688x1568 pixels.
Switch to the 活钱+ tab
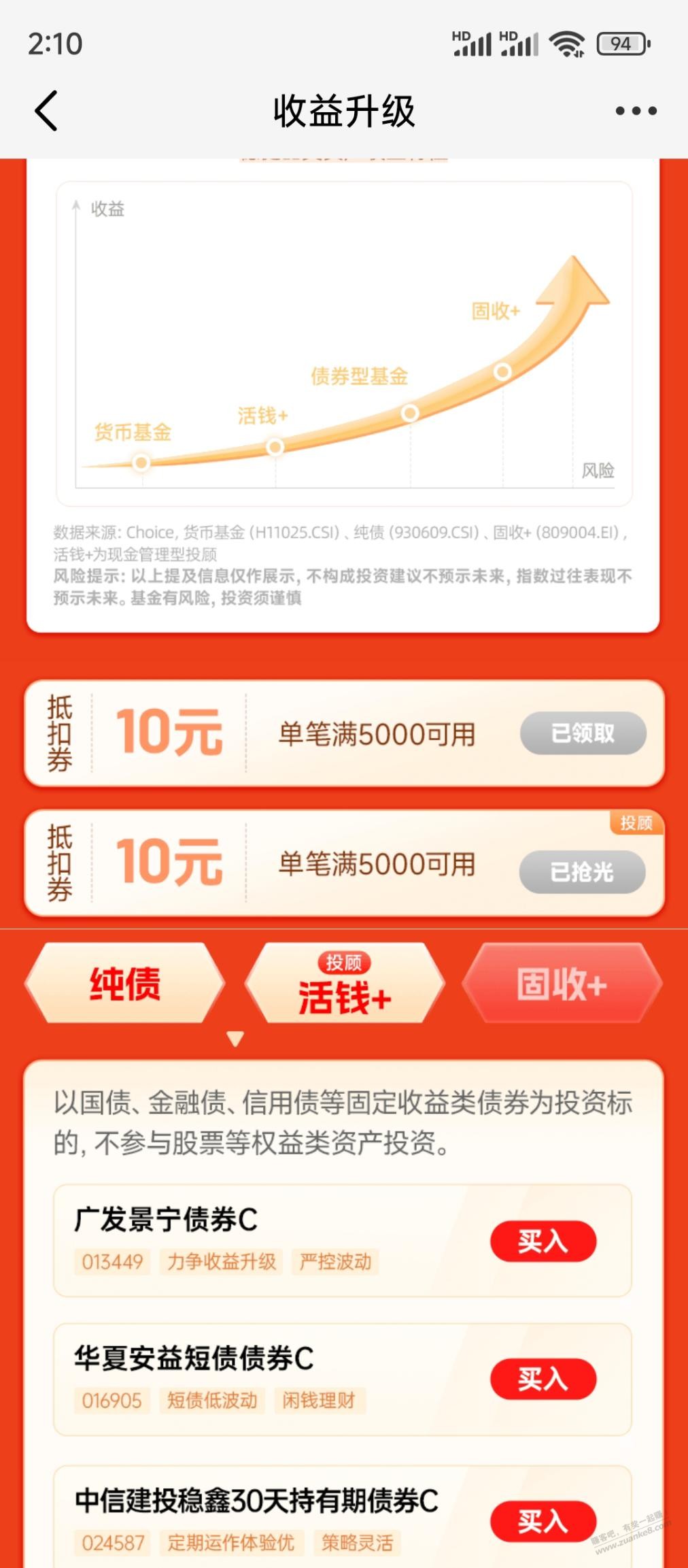click(344, 984)
